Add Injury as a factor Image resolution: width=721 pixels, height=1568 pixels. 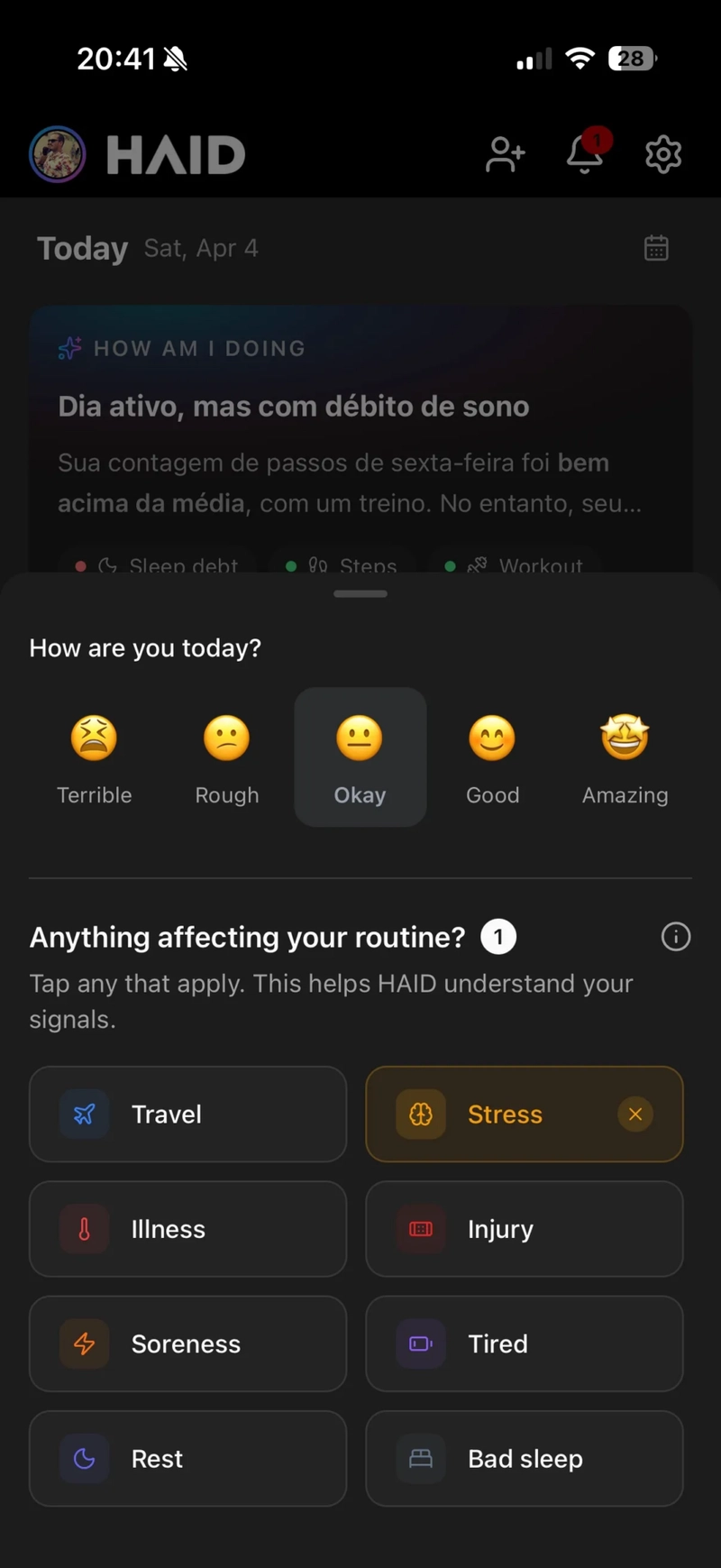pos(524,1229)
